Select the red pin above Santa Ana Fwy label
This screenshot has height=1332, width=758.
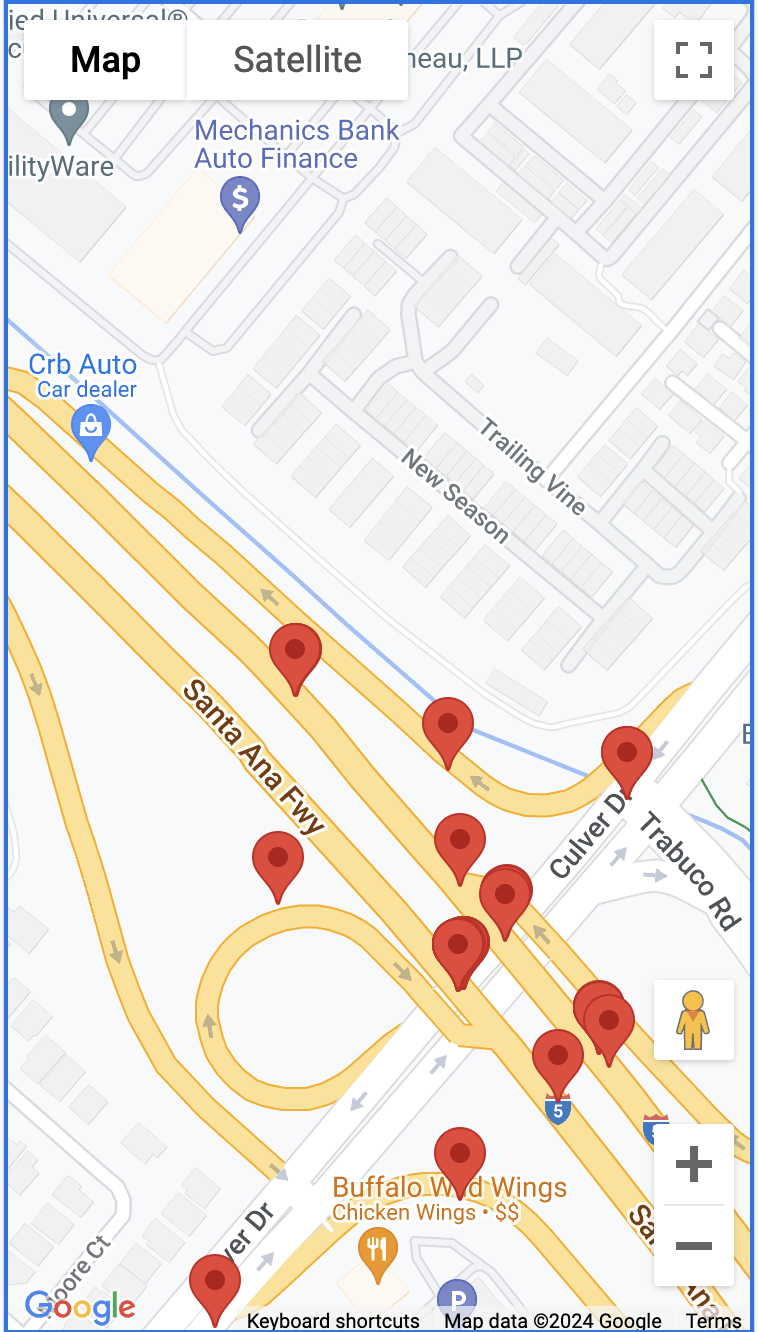[x=295, y=652]
